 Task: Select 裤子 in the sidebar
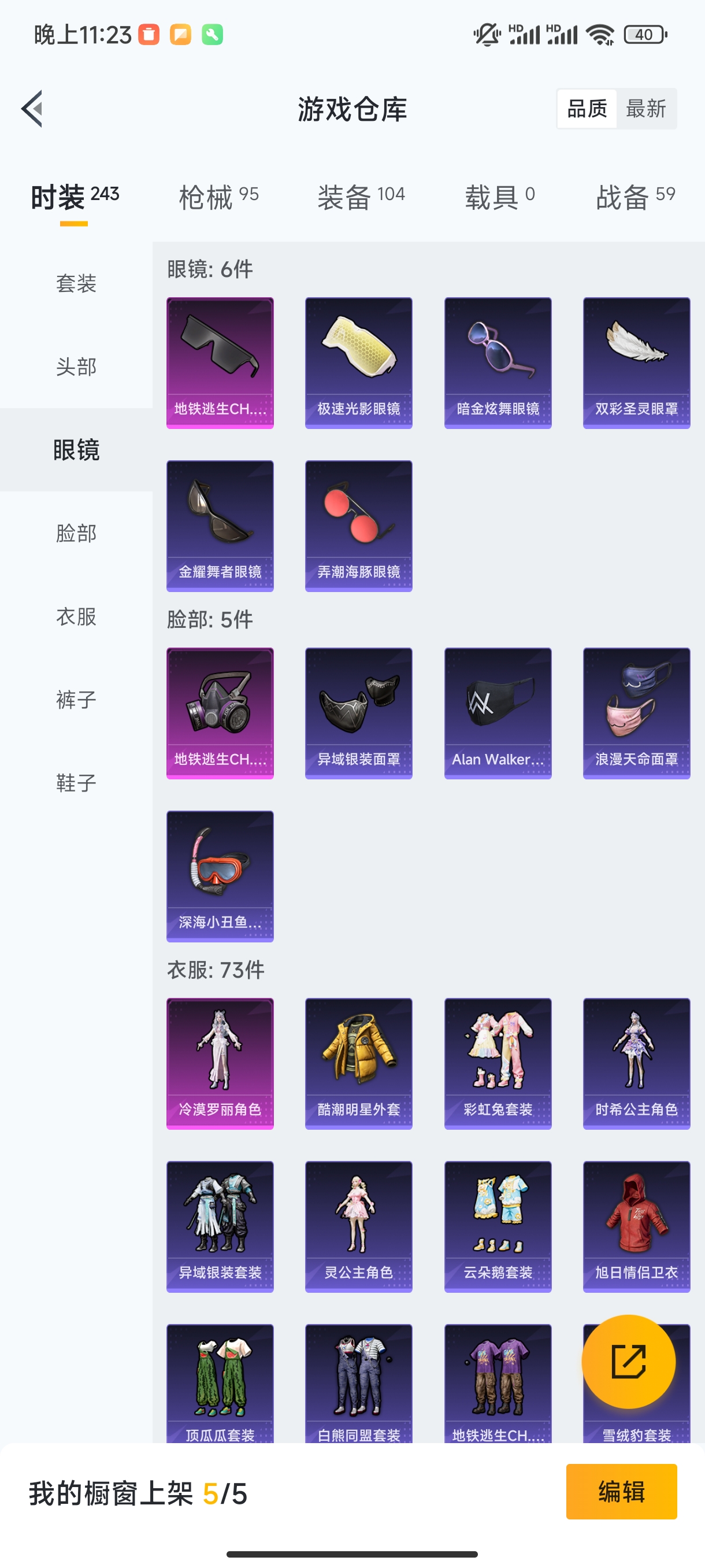(x=76, y=700)
